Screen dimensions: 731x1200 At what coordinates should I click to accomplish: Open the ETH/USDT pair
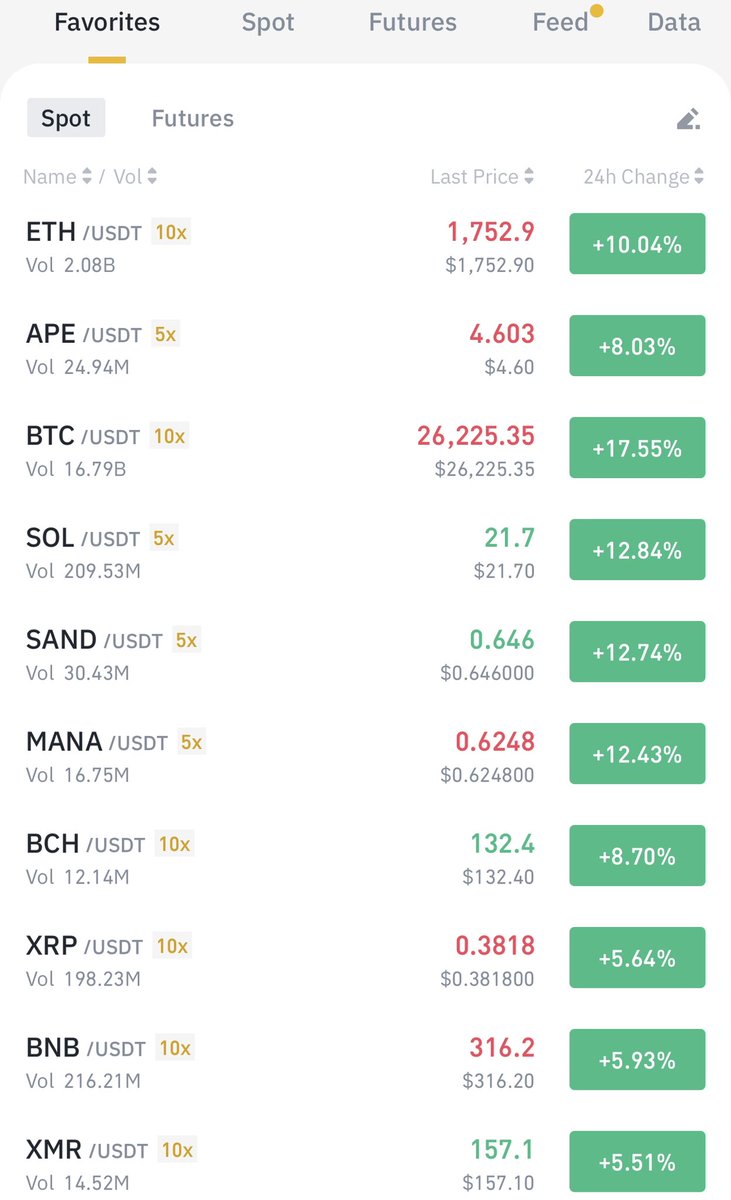[365, 244]
